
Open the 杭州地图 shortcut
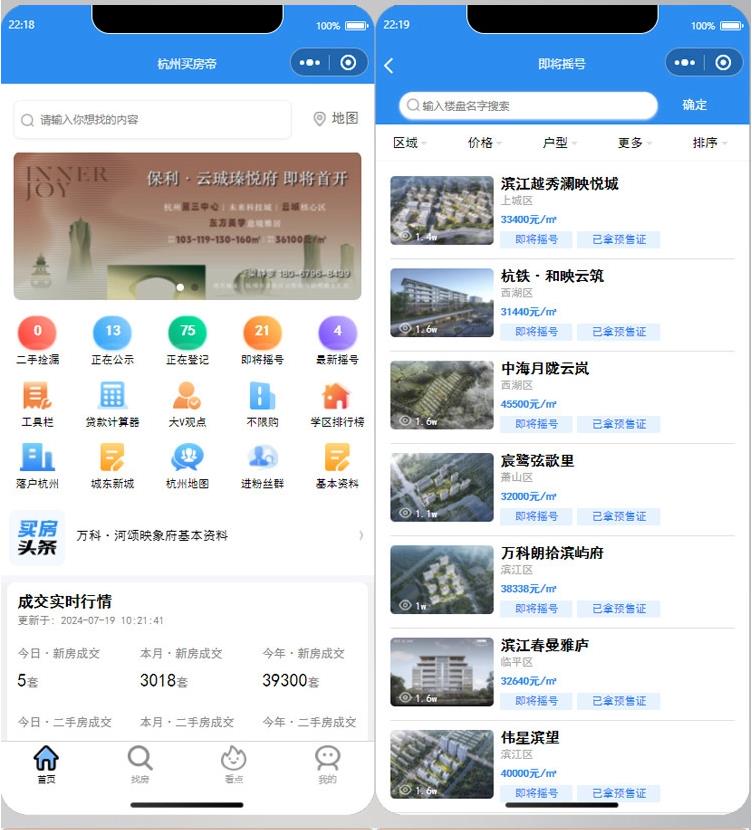187,465
